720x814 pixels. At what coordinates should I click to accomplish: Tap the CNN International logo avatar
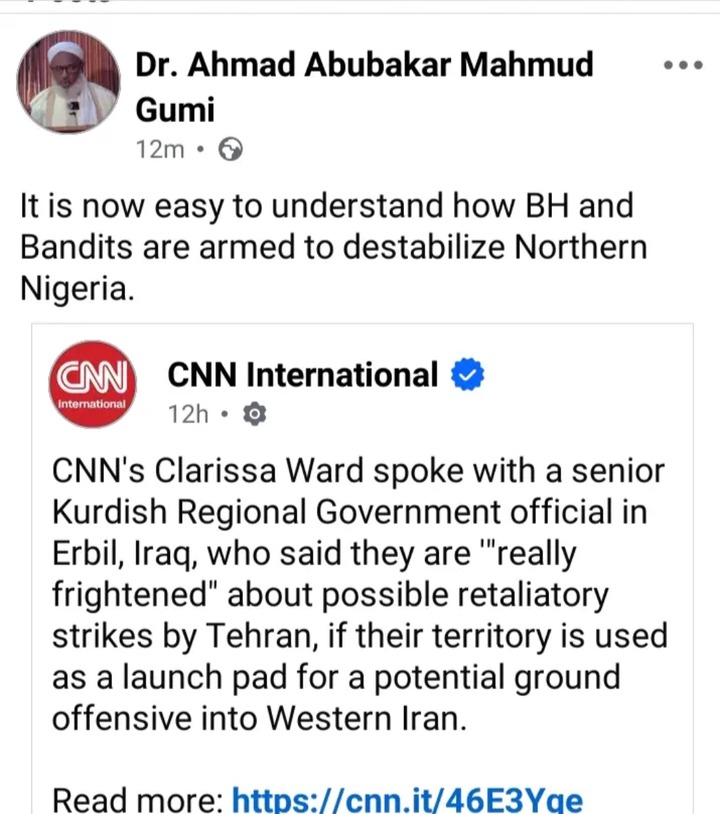pyautogui.click(x=93, y=385)
